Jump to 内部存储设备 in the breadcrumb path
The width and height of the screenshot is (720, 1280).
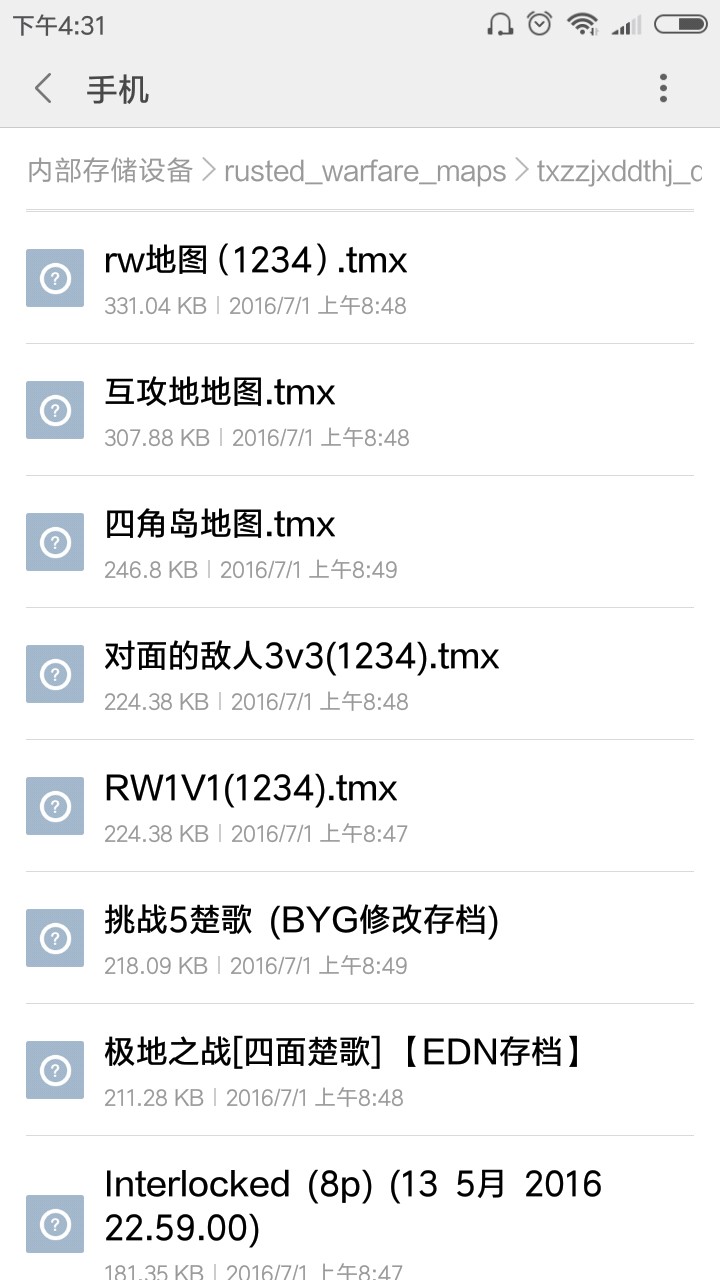(110, 171)
